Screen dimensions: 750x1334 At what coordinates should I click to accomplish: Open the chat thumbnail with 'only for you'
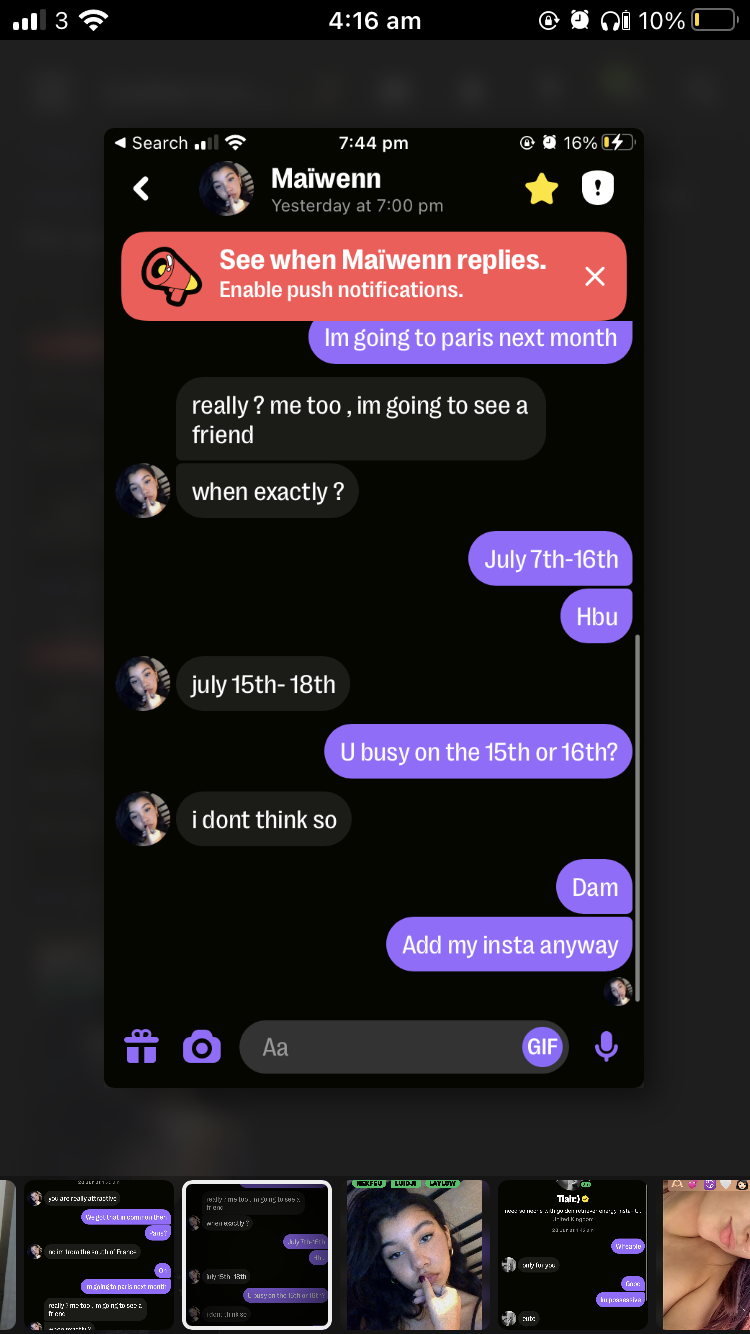point(573,1255)
